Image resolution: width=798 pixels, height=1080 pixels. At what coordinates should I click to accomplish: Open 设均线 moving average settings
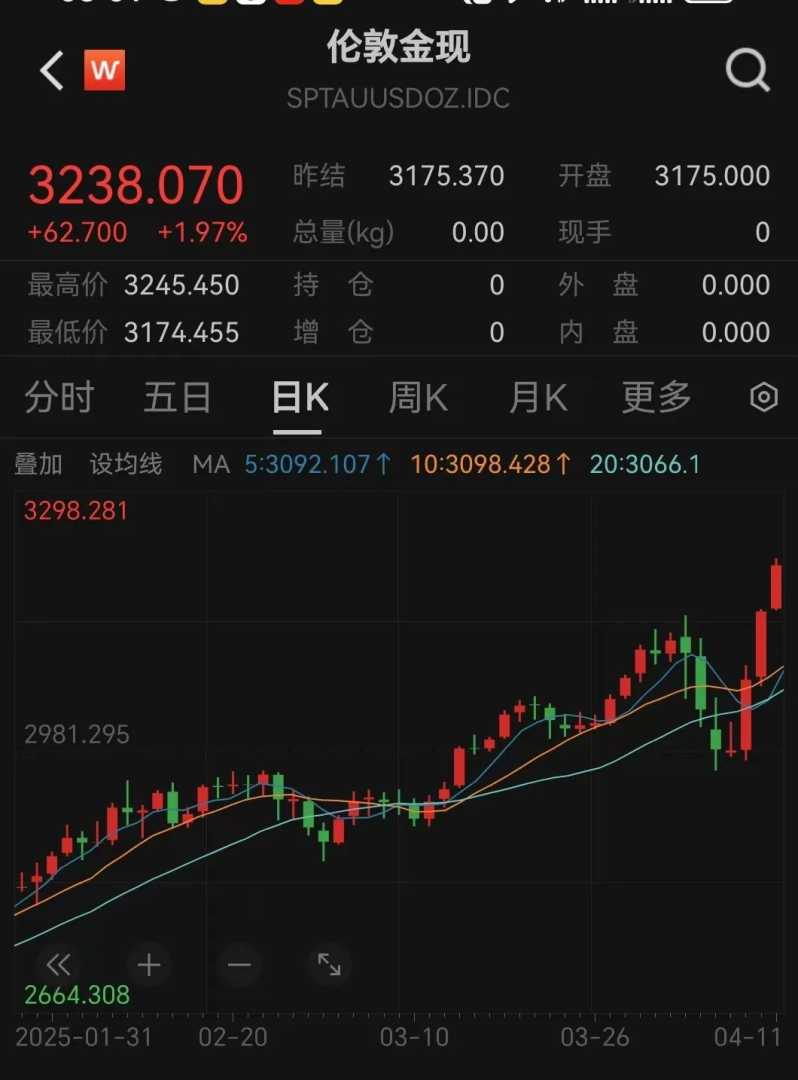click(126, 464)
